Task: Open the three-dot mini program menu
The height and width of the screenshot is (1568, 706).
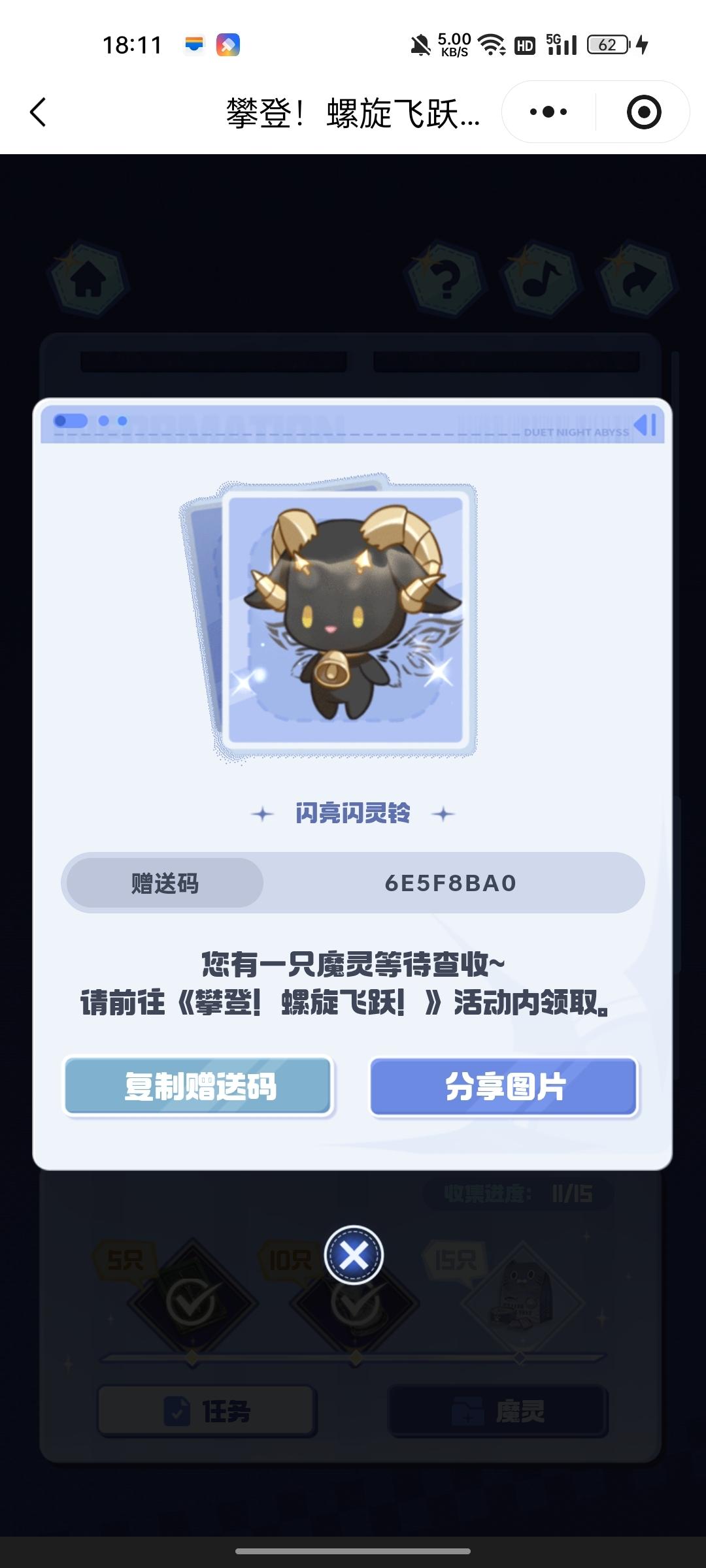Action: click(548, 112)
